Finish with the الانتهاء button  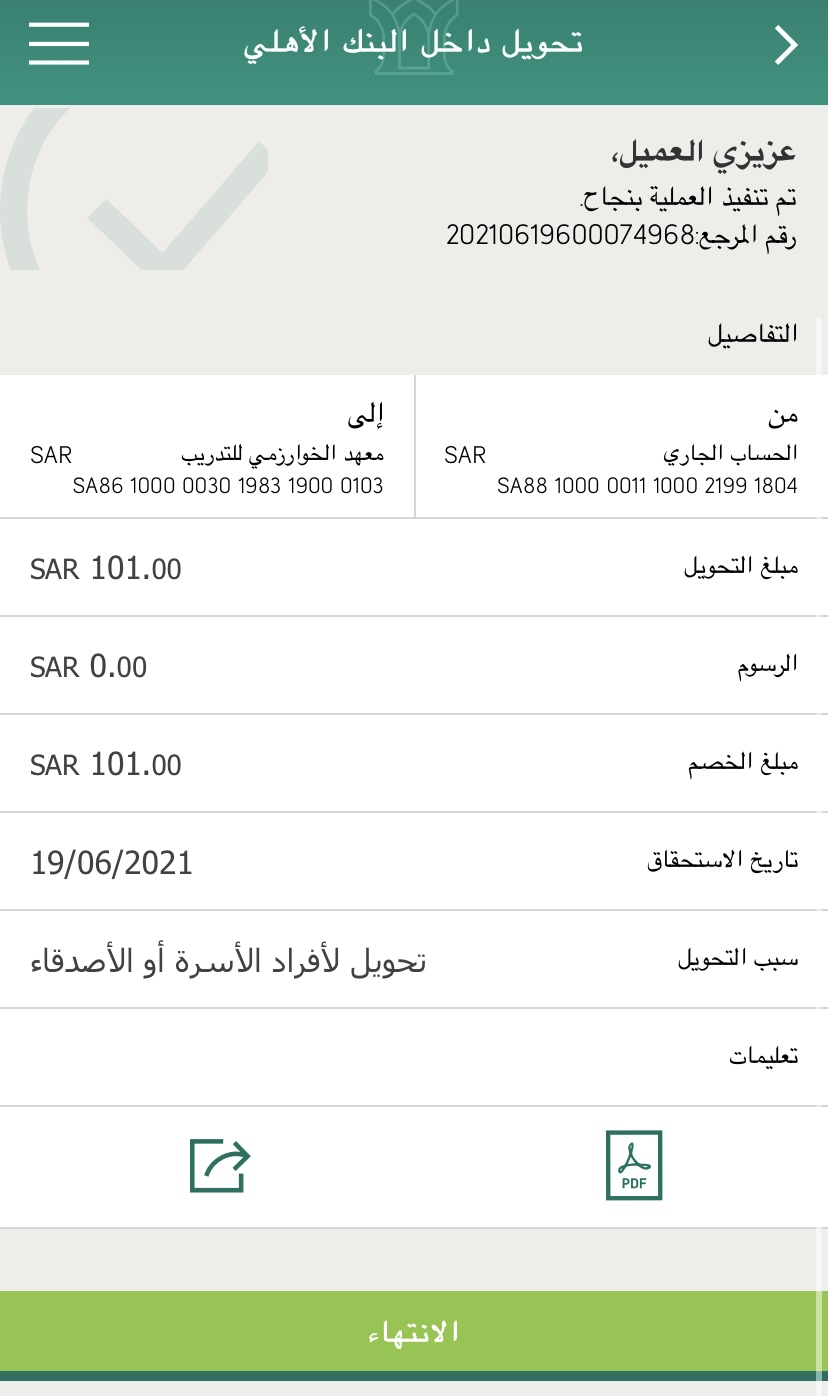coord(414,1332)
